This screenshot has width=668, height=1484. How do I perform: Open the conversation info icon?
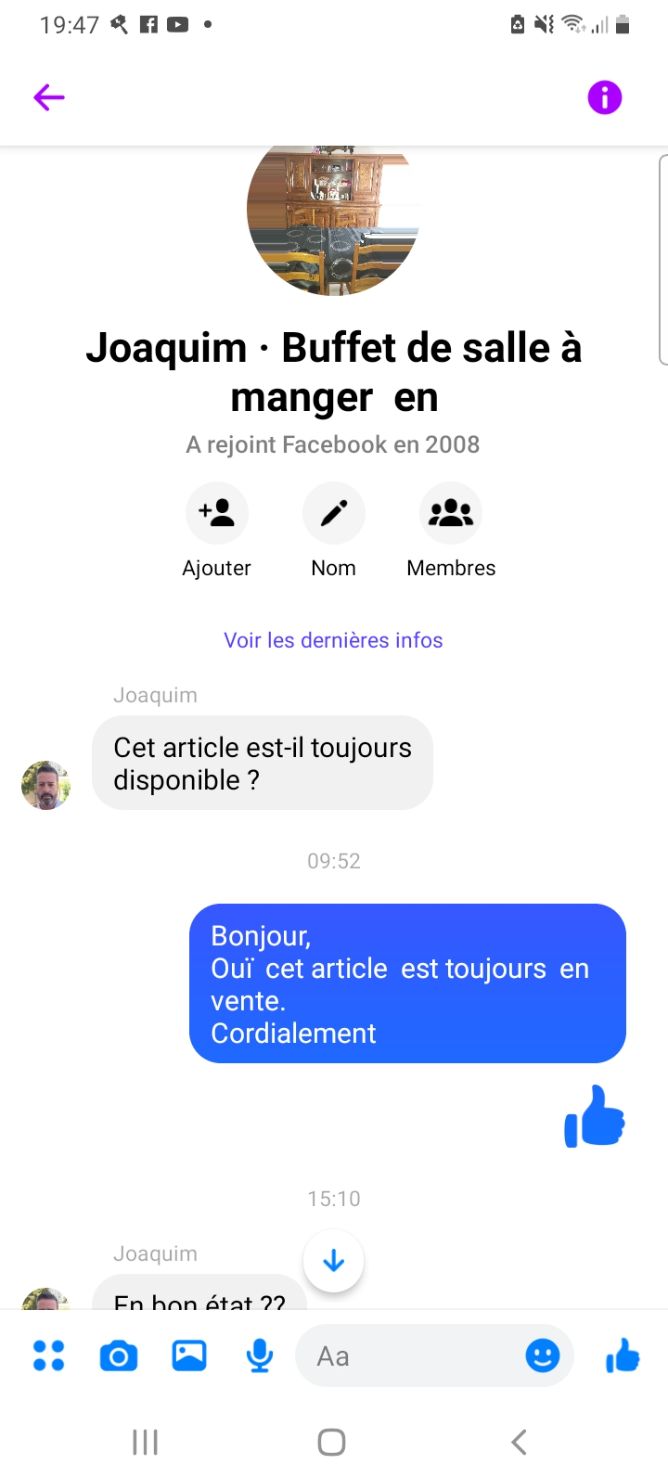[x=604, y=97]
